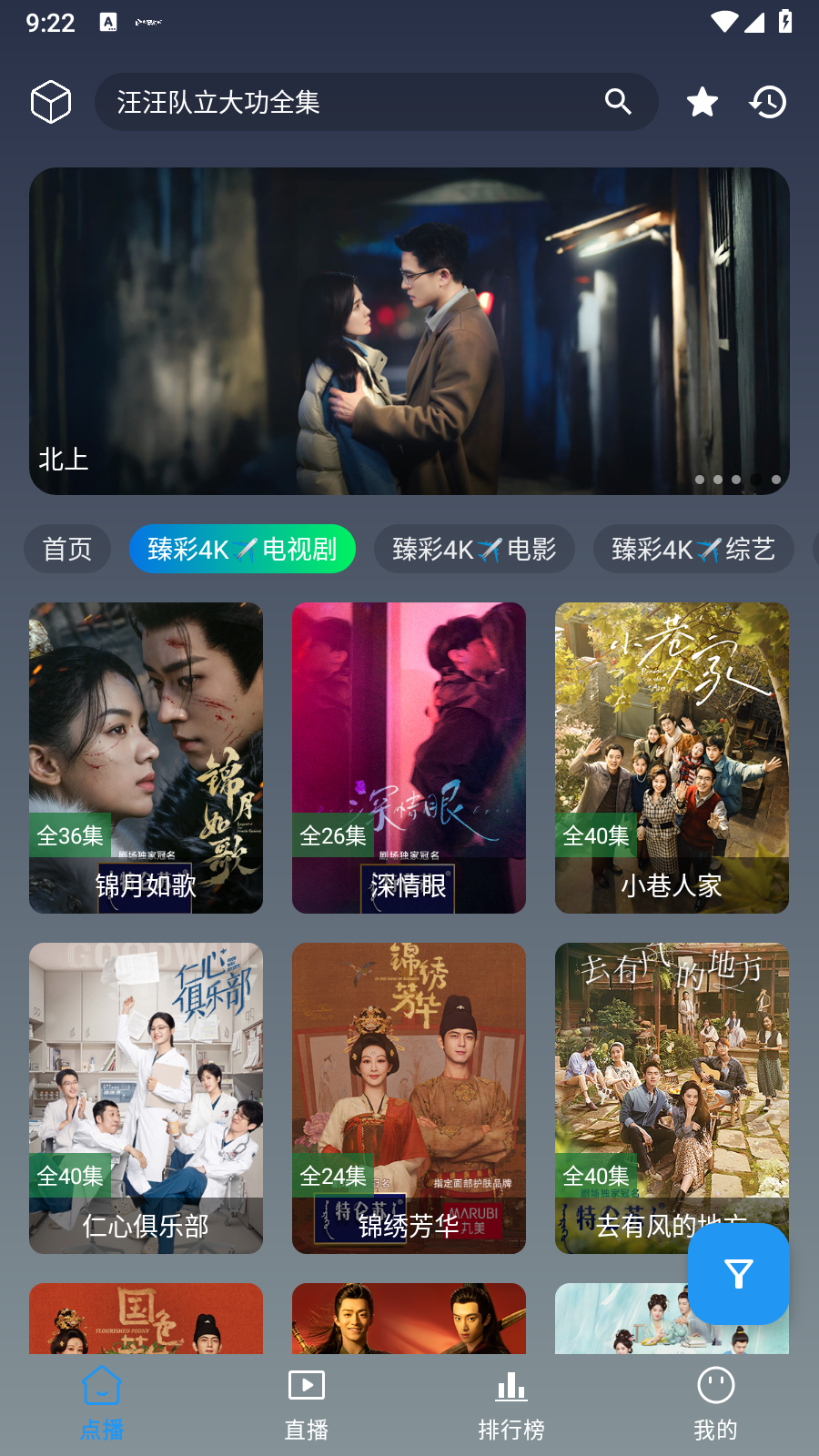Open the drama 小巷人家
The width and height of the screenshot is (819, 1456).
tap(672, 757)
